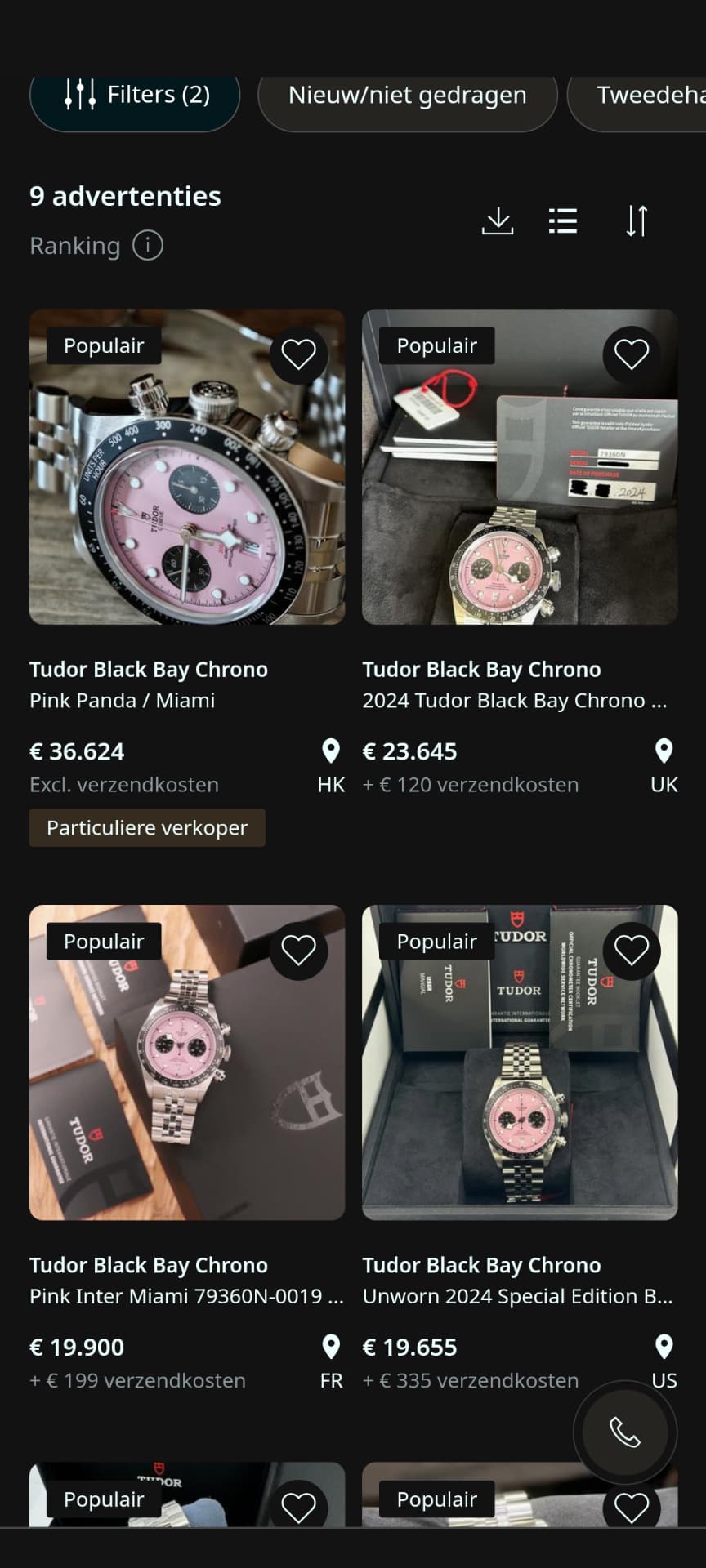Screen dimensions: 706x1568
Task: Show Ranking info tooltip
Action: [148, 245]
